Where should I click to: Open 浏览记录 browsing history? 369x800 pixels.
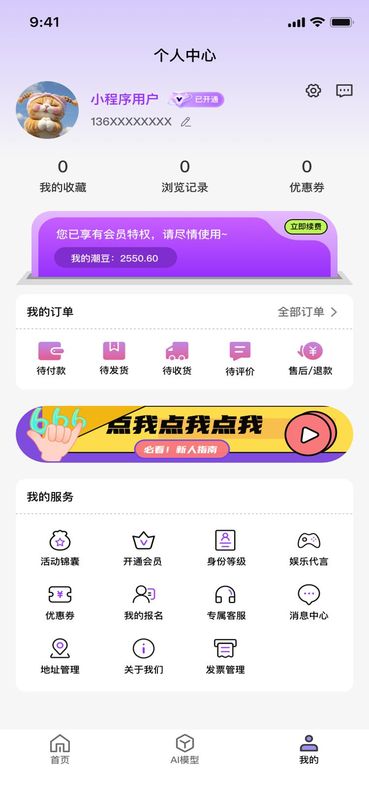coord(185,177)
